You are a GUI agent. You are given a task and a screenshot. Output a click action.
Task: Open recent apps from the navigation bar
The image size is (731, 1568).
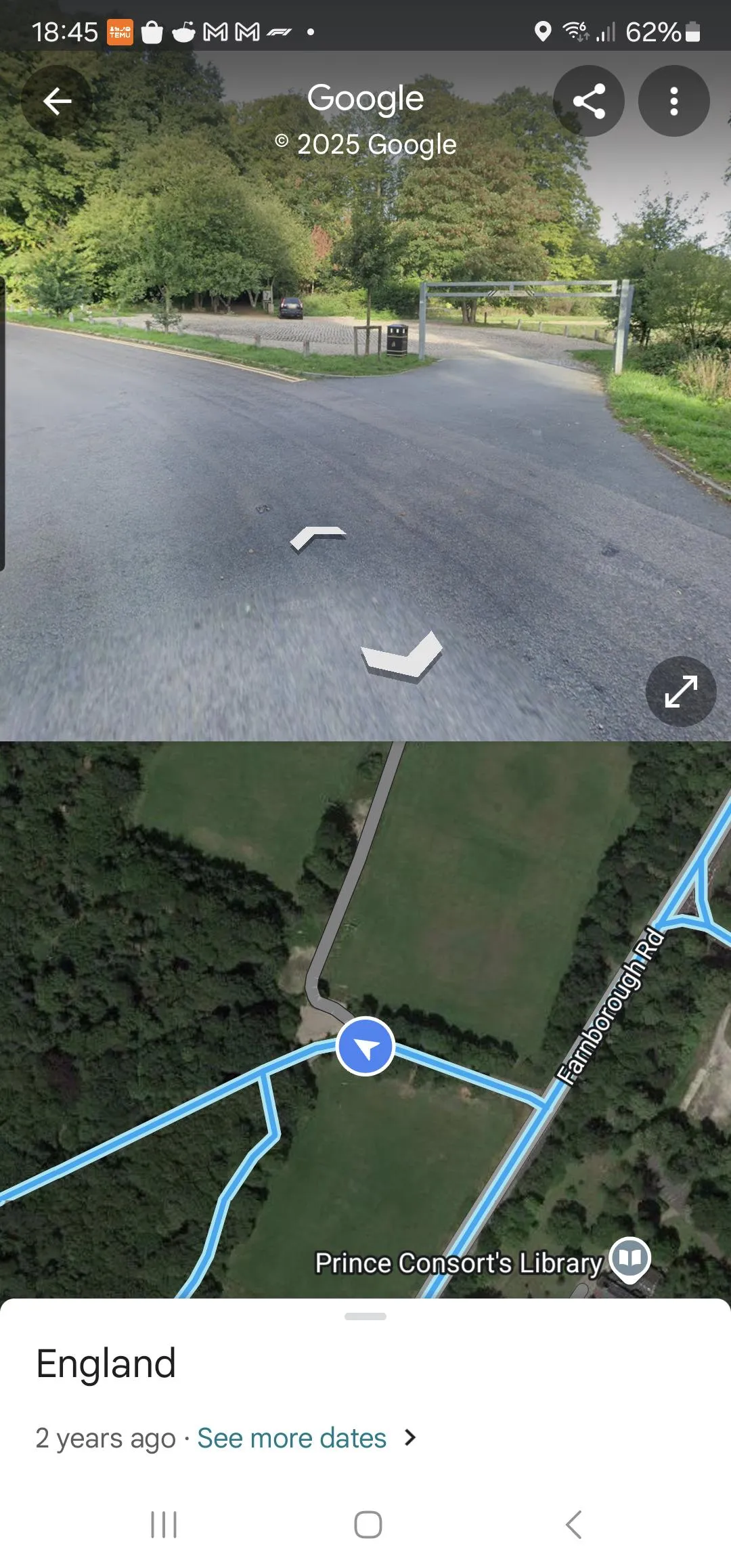pyautogui.click(x=164, y=1525)
